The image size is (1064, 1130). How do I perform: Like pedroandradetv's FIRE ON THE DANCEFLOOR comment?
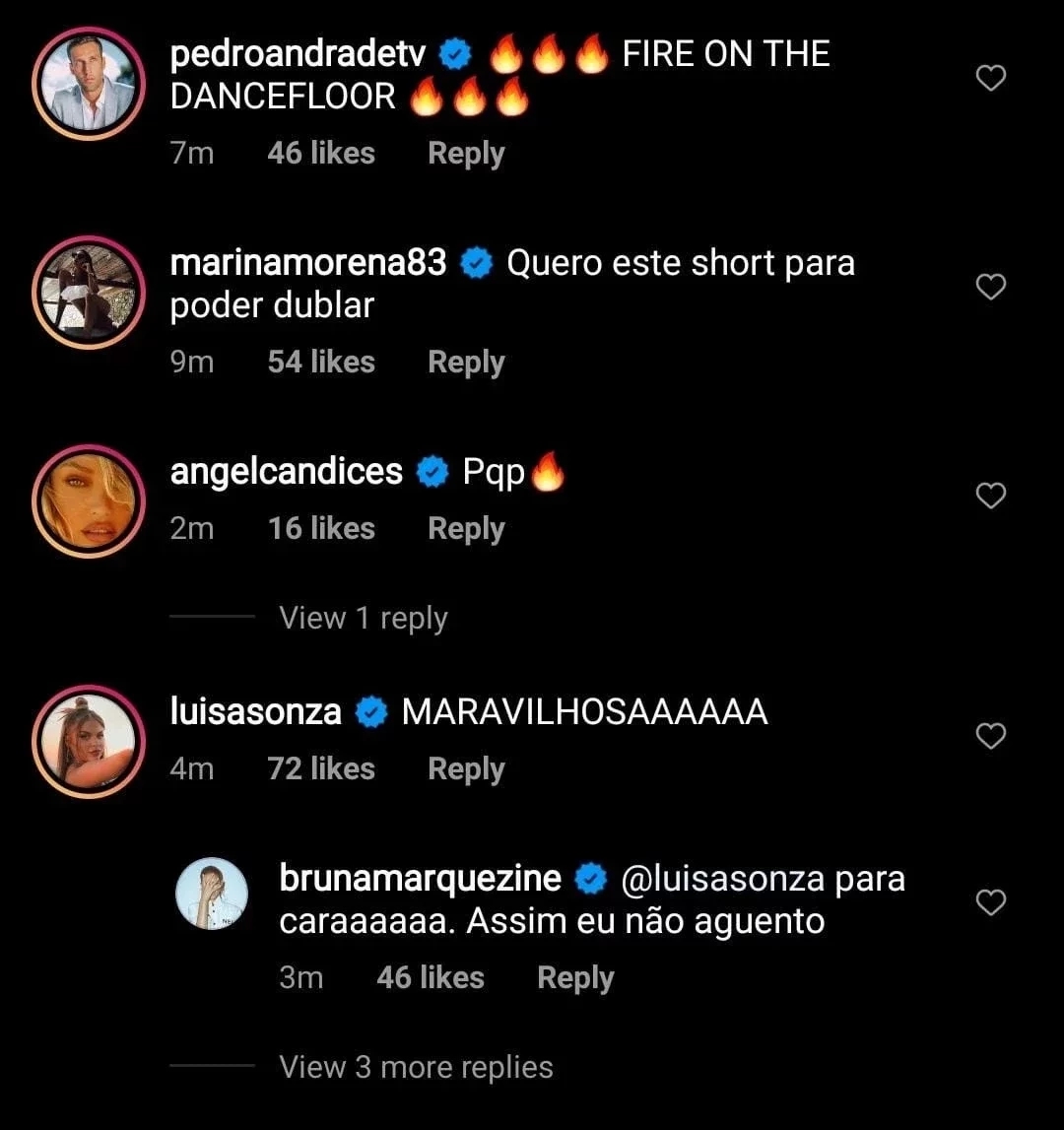pos(991,79)
